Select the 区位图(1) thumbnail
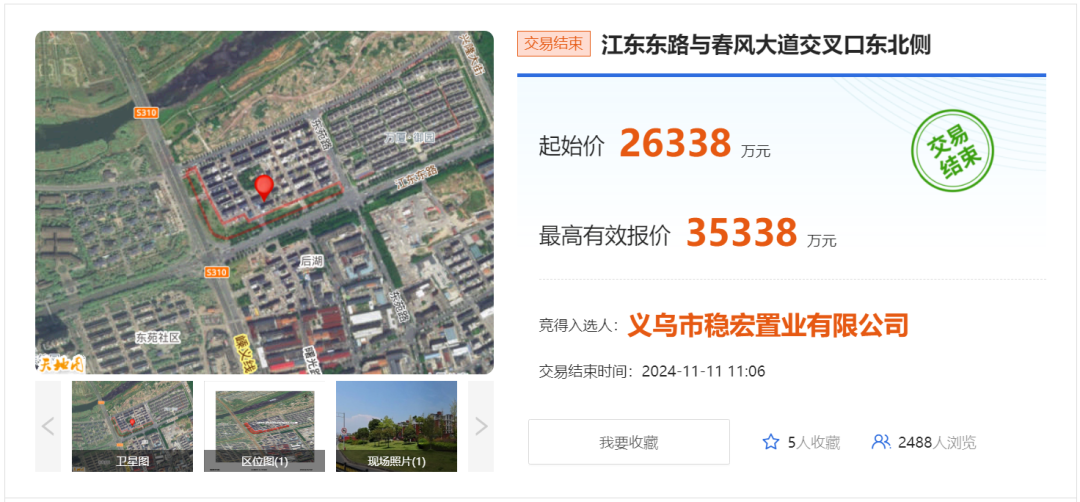 click(264, 426)
